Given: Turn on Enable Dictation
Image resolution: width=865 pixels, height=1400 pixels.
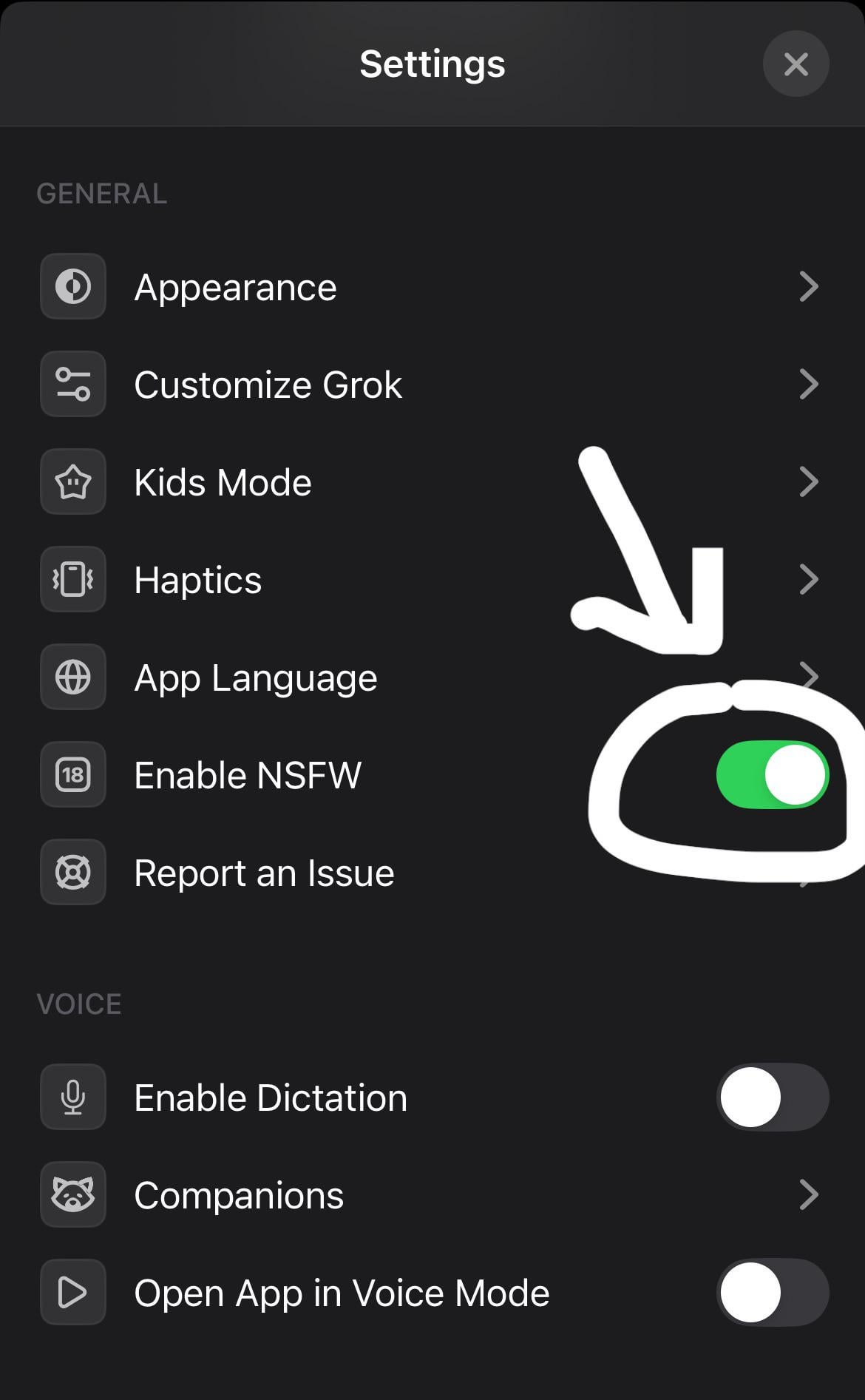Looking at the screenshot, I should coord(772,1098).
